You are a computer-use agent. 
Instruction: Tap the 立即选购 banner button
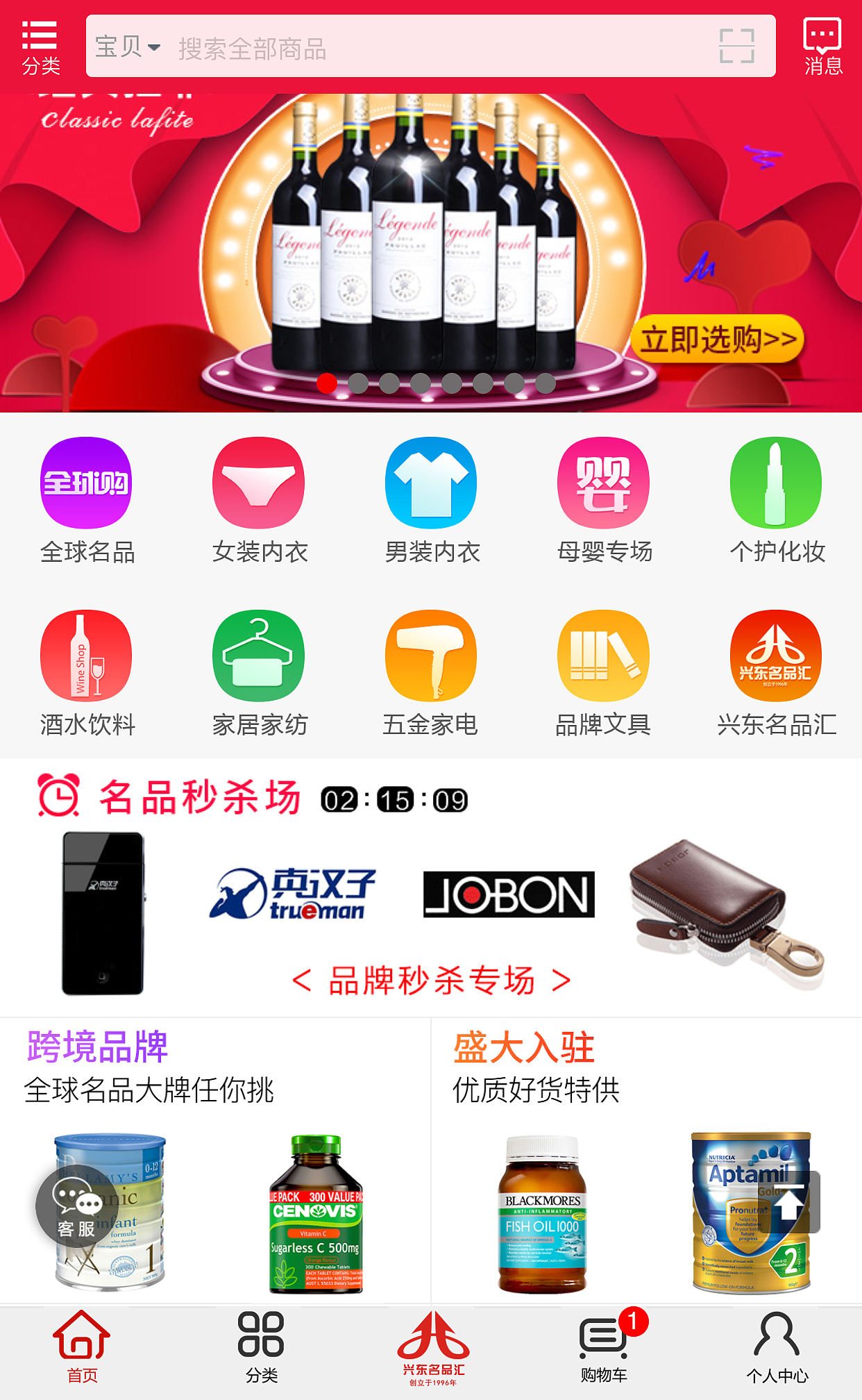coord(717,340)
